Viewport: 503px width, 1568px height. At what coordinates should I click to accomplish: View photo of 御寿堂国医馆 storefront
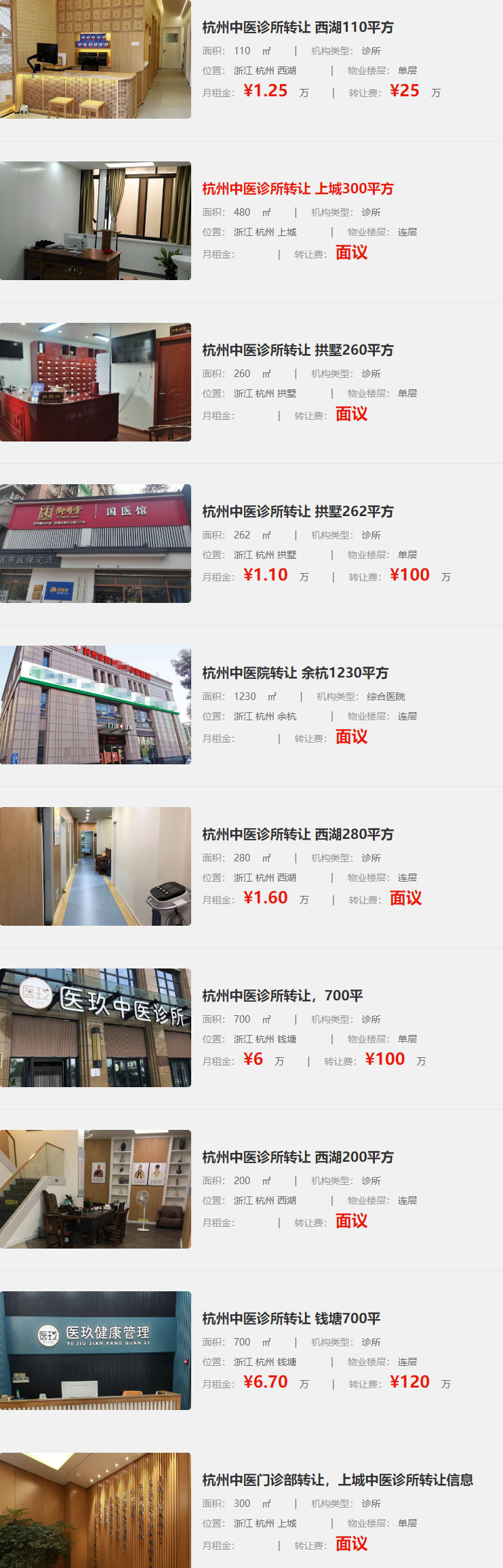95,543
